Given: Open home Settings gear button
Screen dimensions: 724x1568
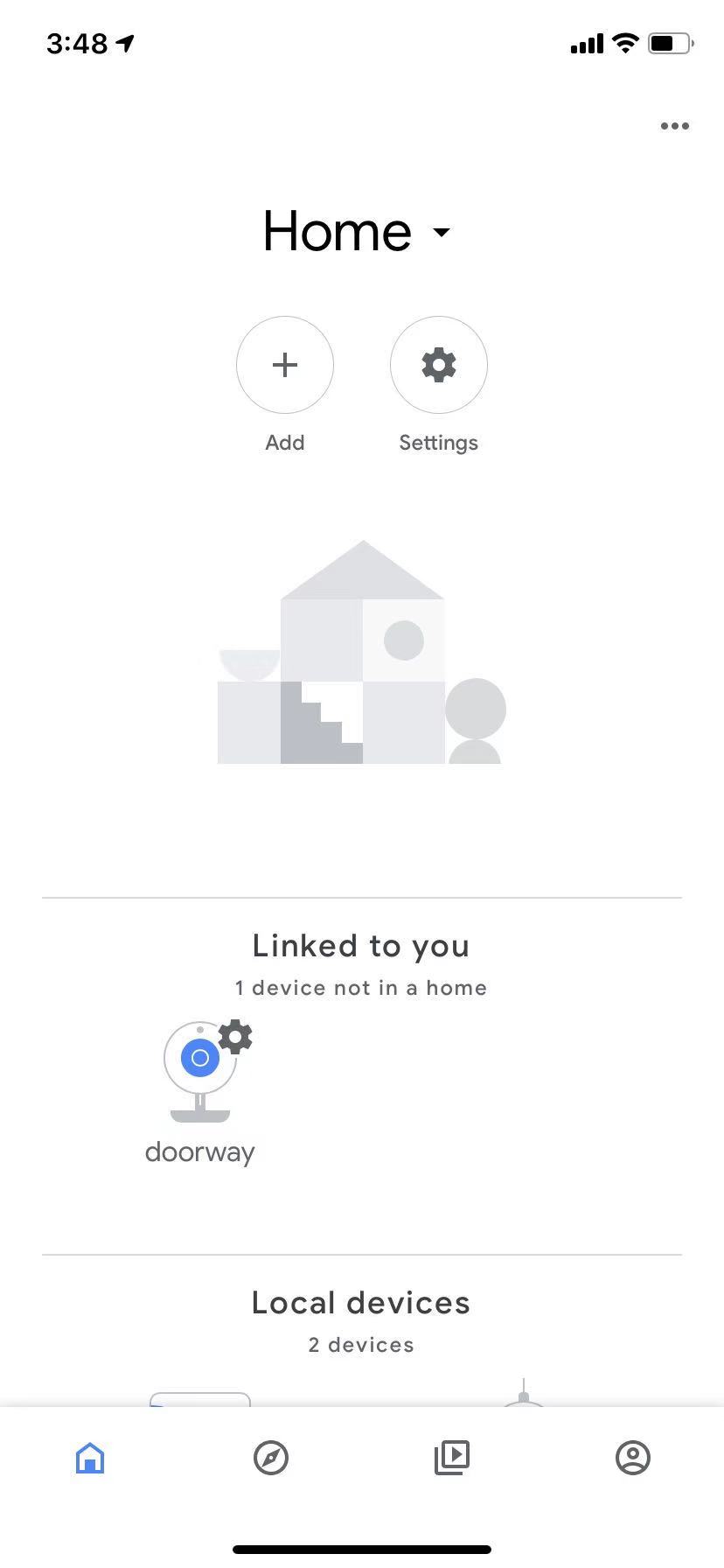Looking at the screenshot, I should coord(439,365).
